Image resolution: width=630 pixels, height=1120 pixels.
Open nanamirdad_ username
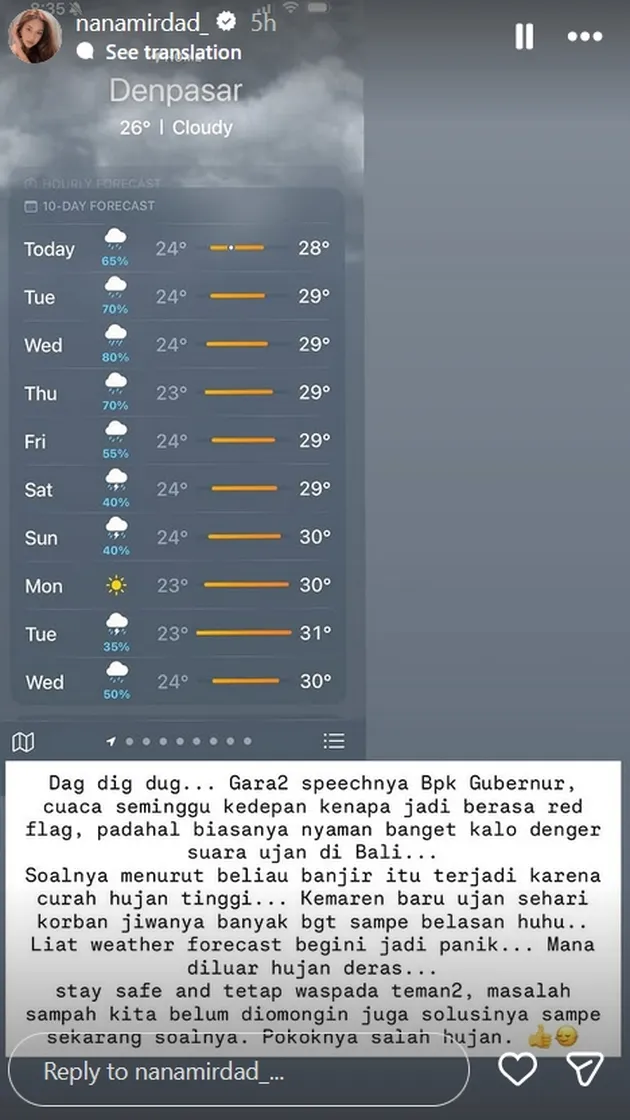140,22
